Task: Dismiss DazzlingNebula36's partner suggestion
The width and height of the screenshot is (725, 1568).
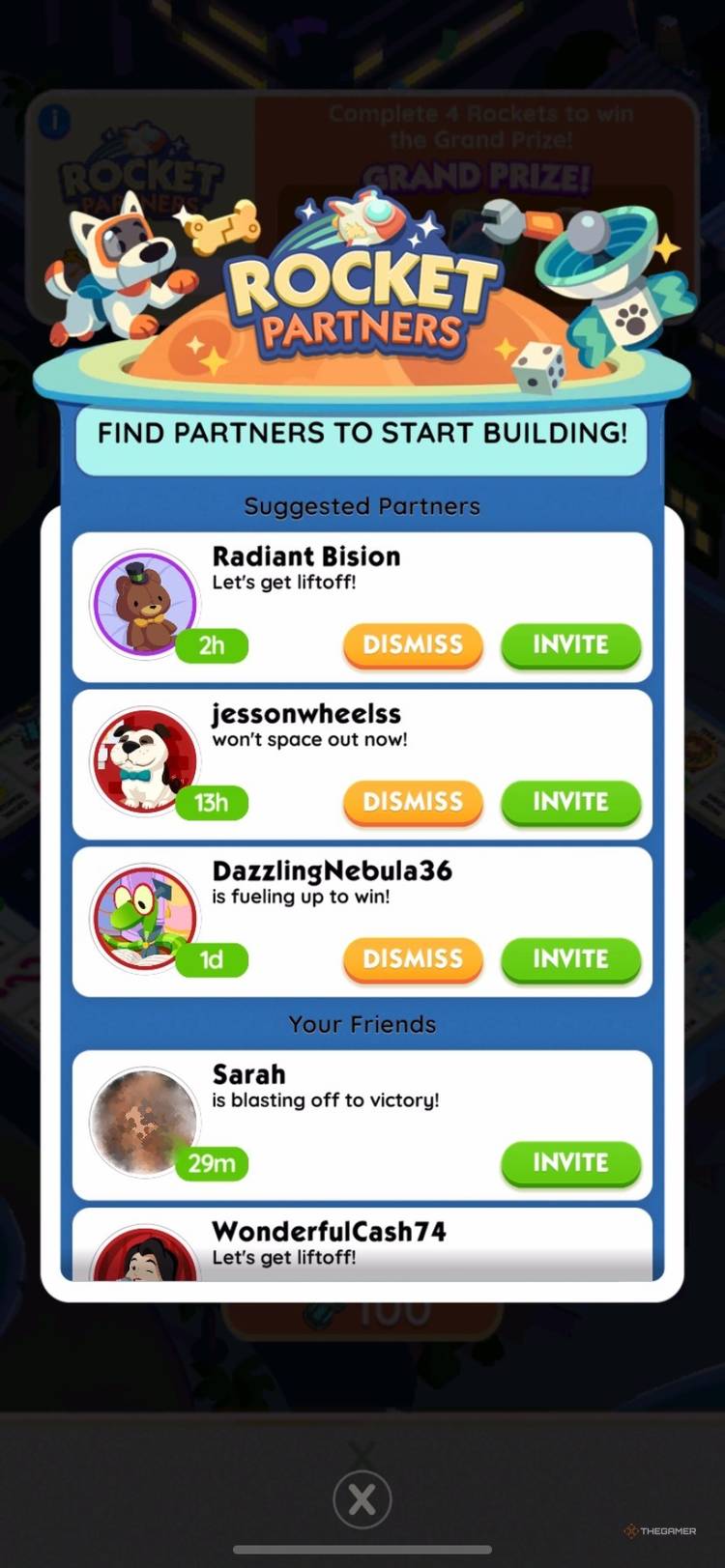Action: 412,958
